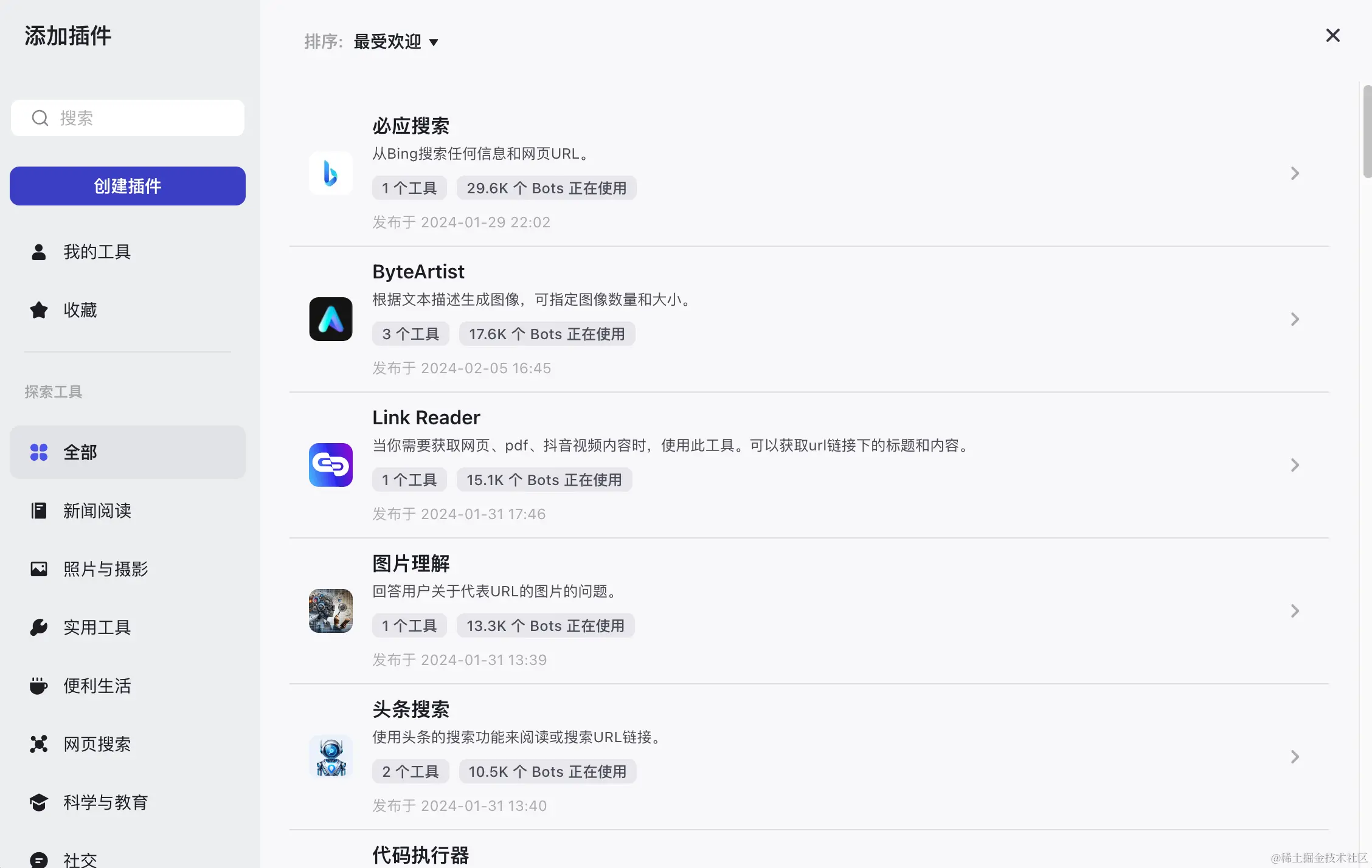This screenshot has width=1372, height=868.
Task: Open 图片理解 plugin details
Action: (x=809, y=611)
